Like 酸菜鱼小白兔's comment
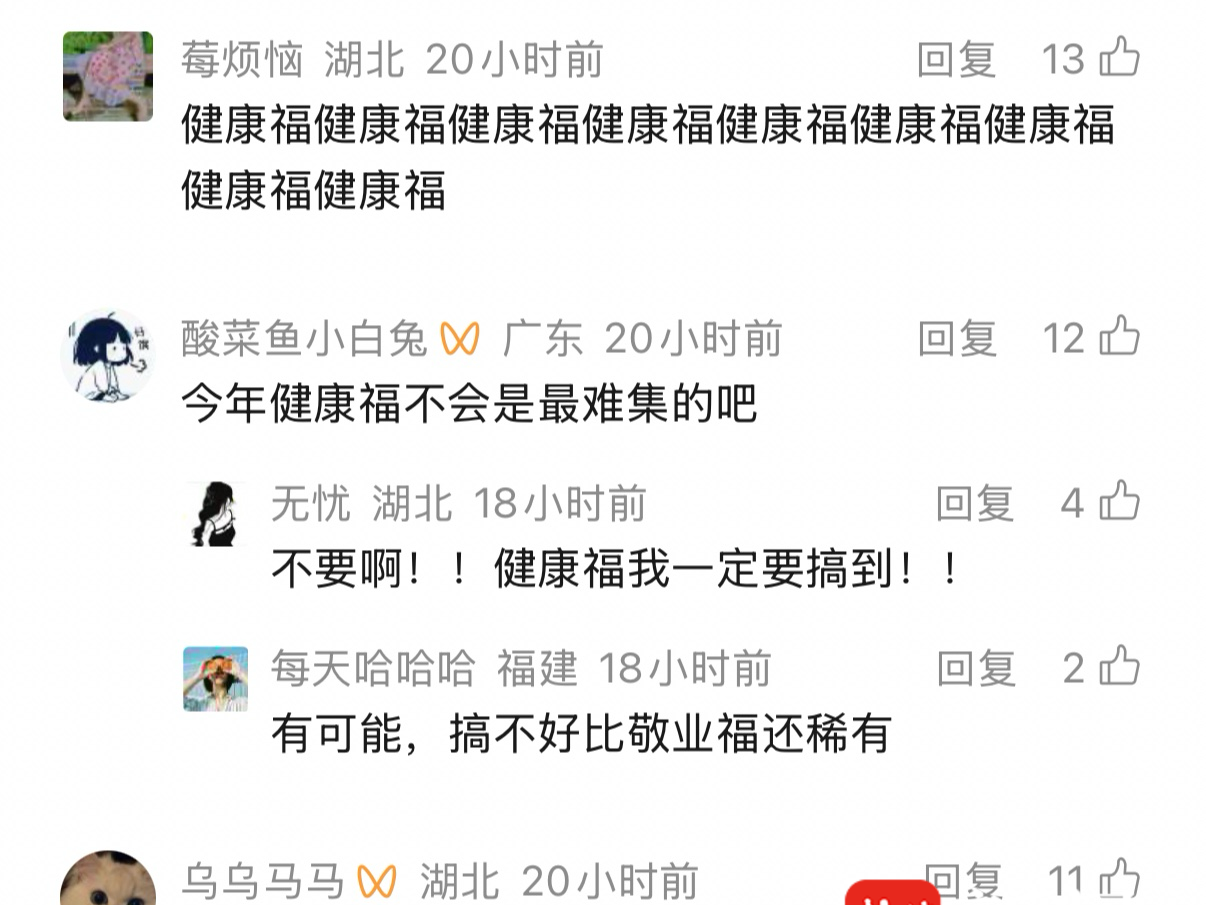Screen dimensions: 1206x905 (x=1119, y=338)
